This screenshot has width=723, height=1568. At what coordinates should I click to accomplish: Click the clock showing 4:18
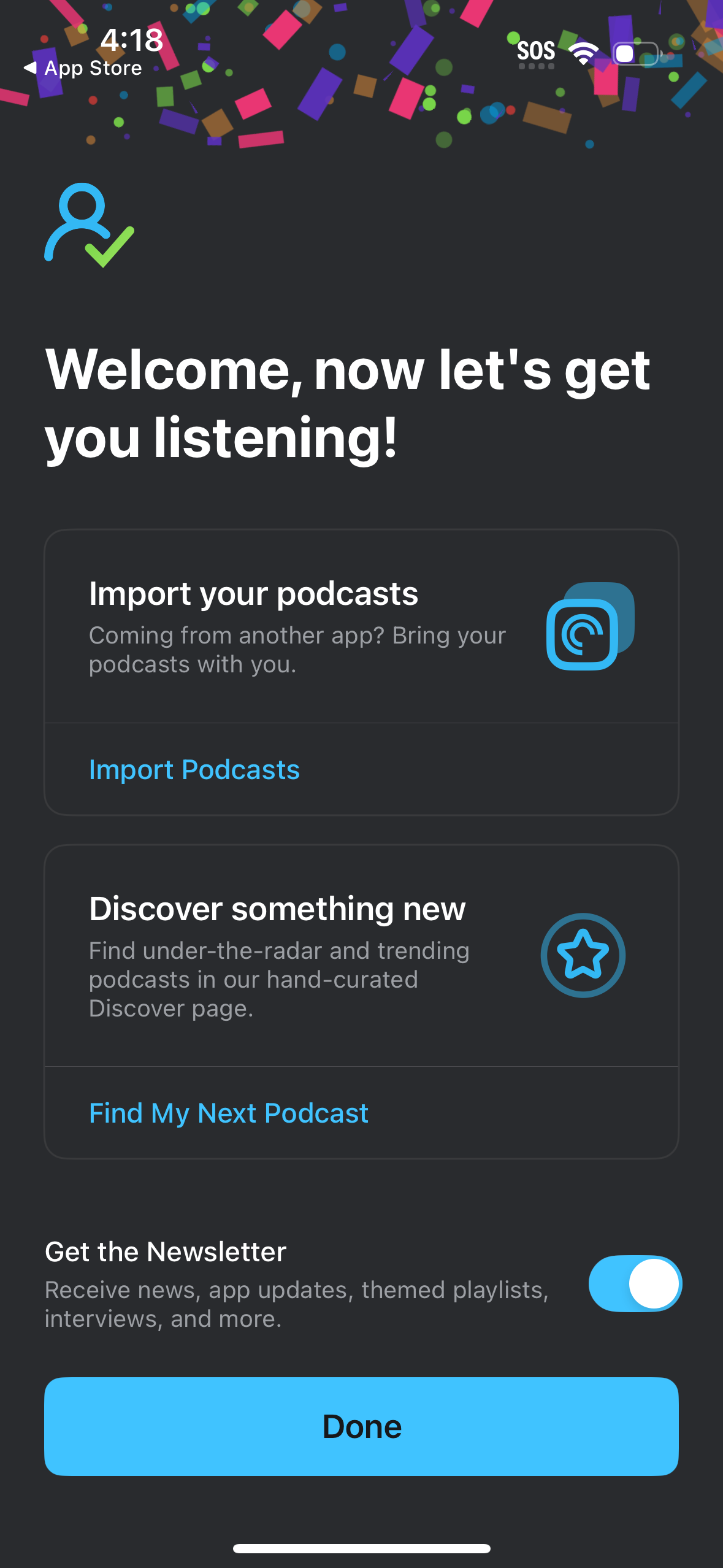[x=131, y=40]
